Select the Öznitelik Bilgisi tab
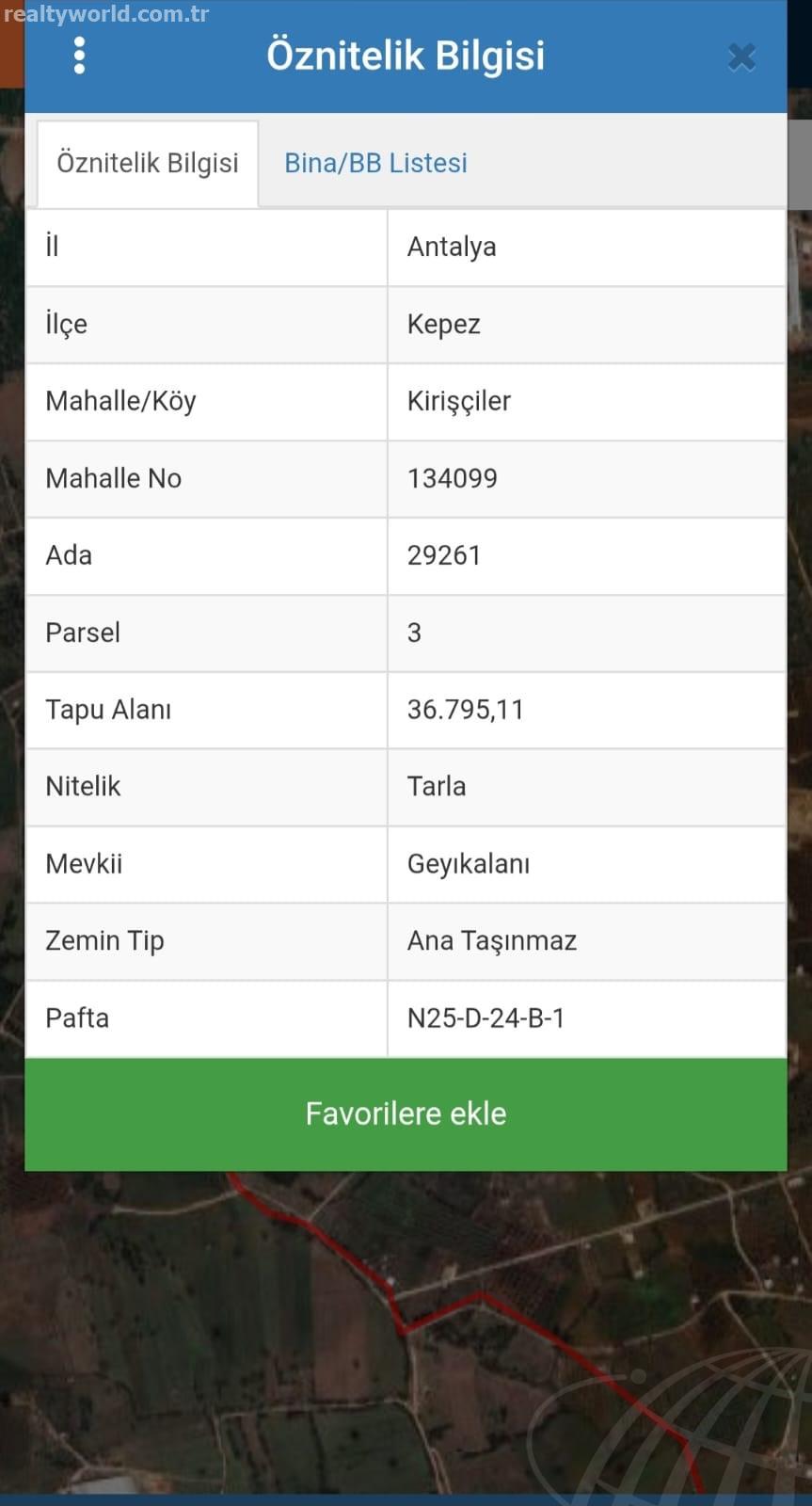Image resolution: width=812 pixels, height=1506 pixels. (x=148, y=163)
